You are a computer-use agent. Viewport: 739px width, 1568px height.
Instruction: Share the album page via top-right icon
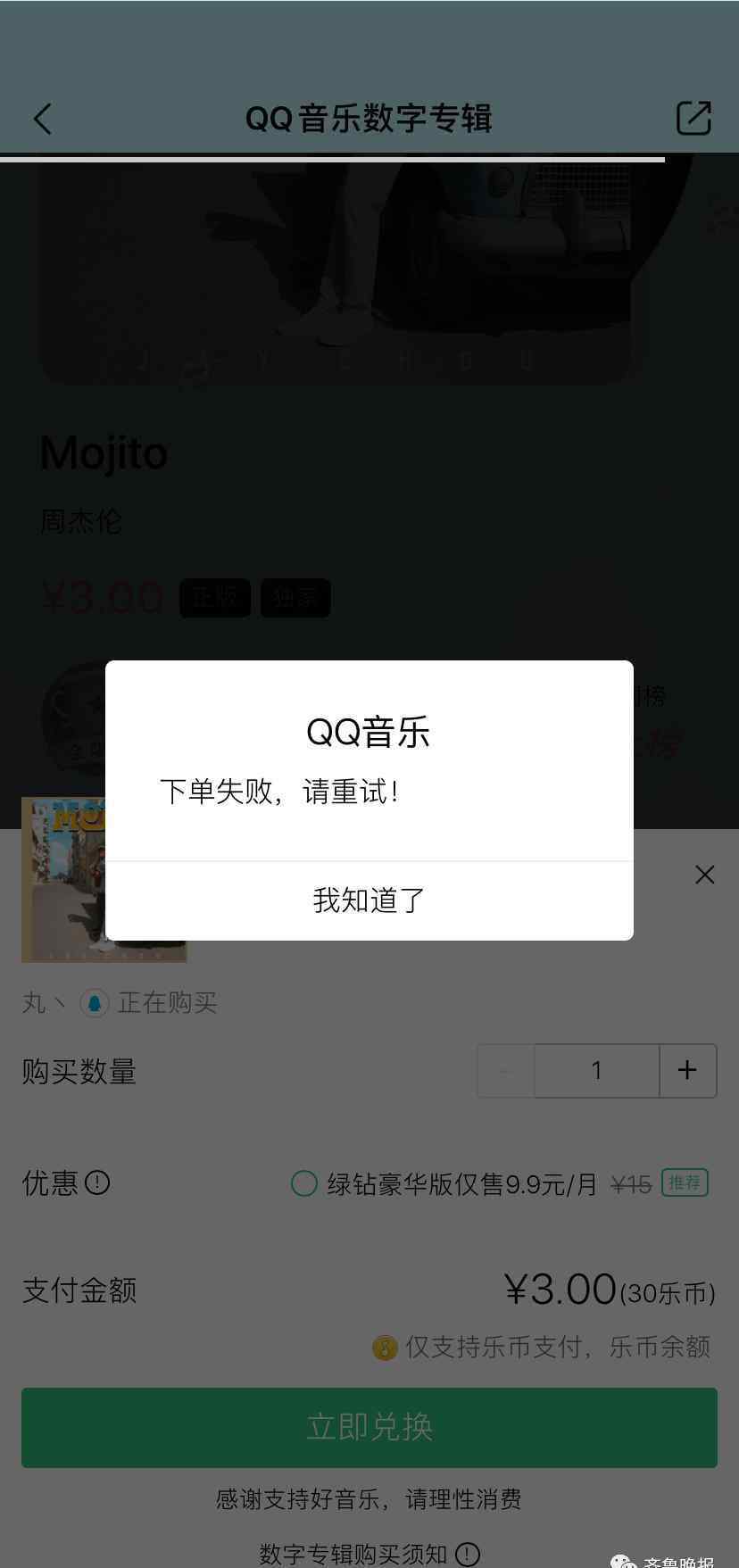693,118
